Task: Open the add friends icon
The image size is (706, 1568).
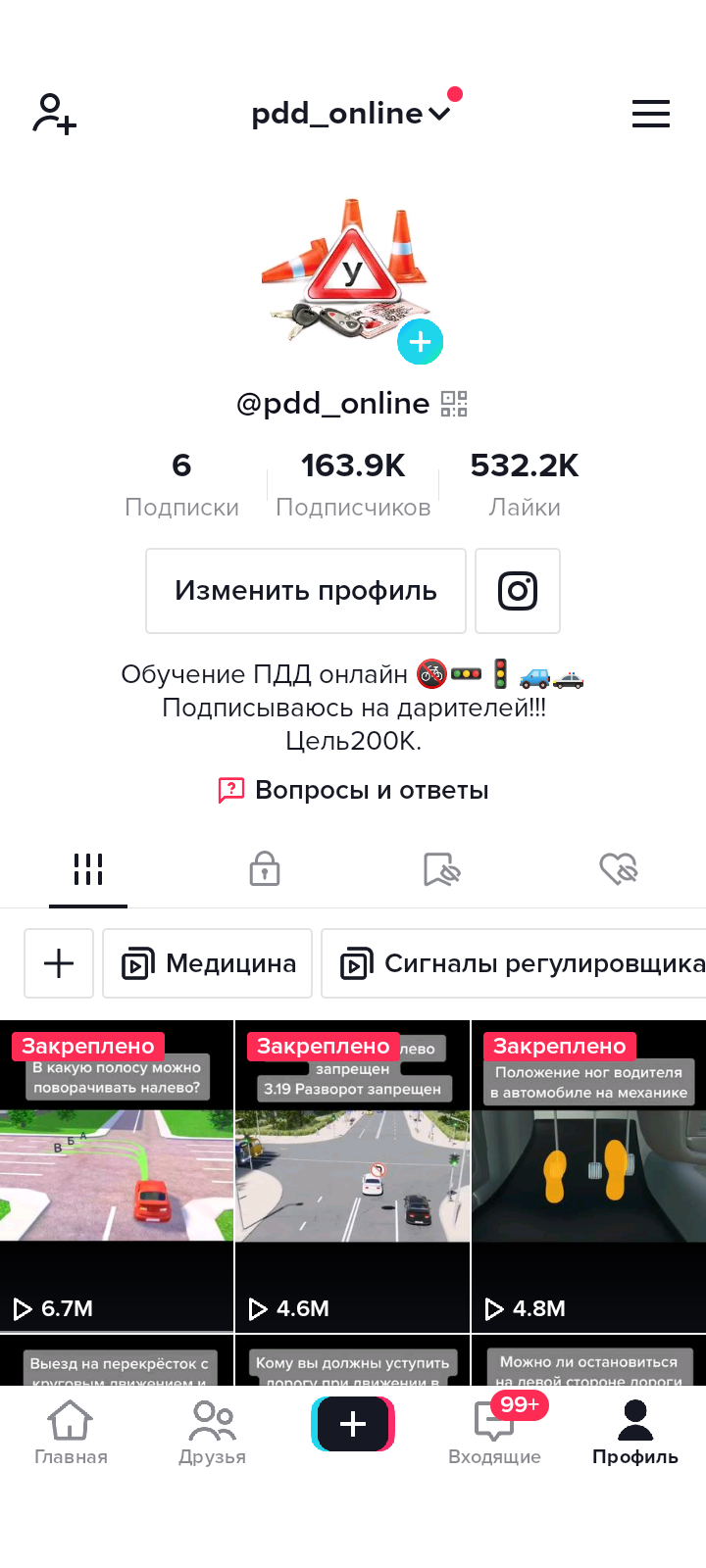Action: [53, 113]
